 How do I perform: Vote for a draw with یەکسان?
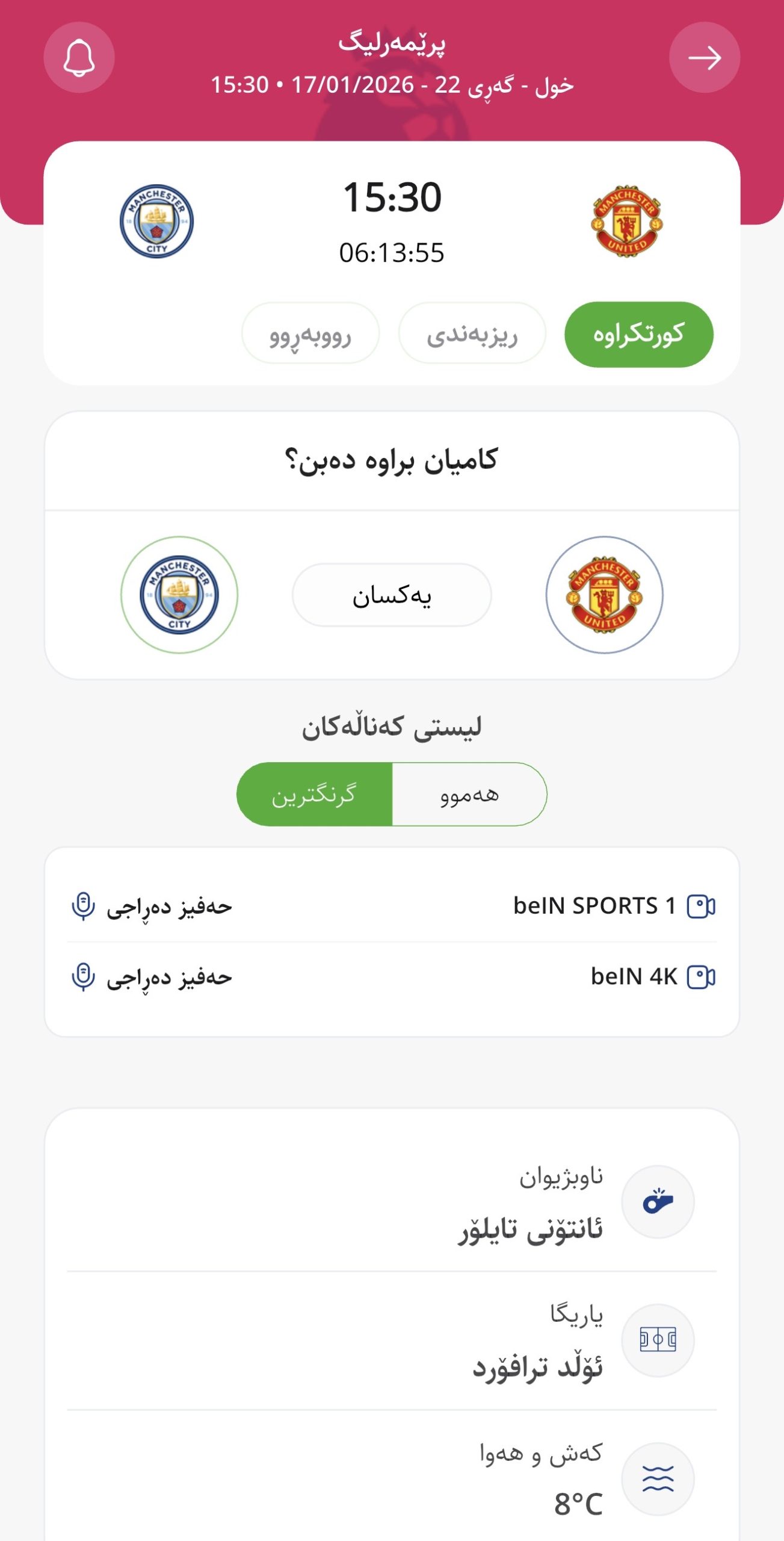click(392, 595)
